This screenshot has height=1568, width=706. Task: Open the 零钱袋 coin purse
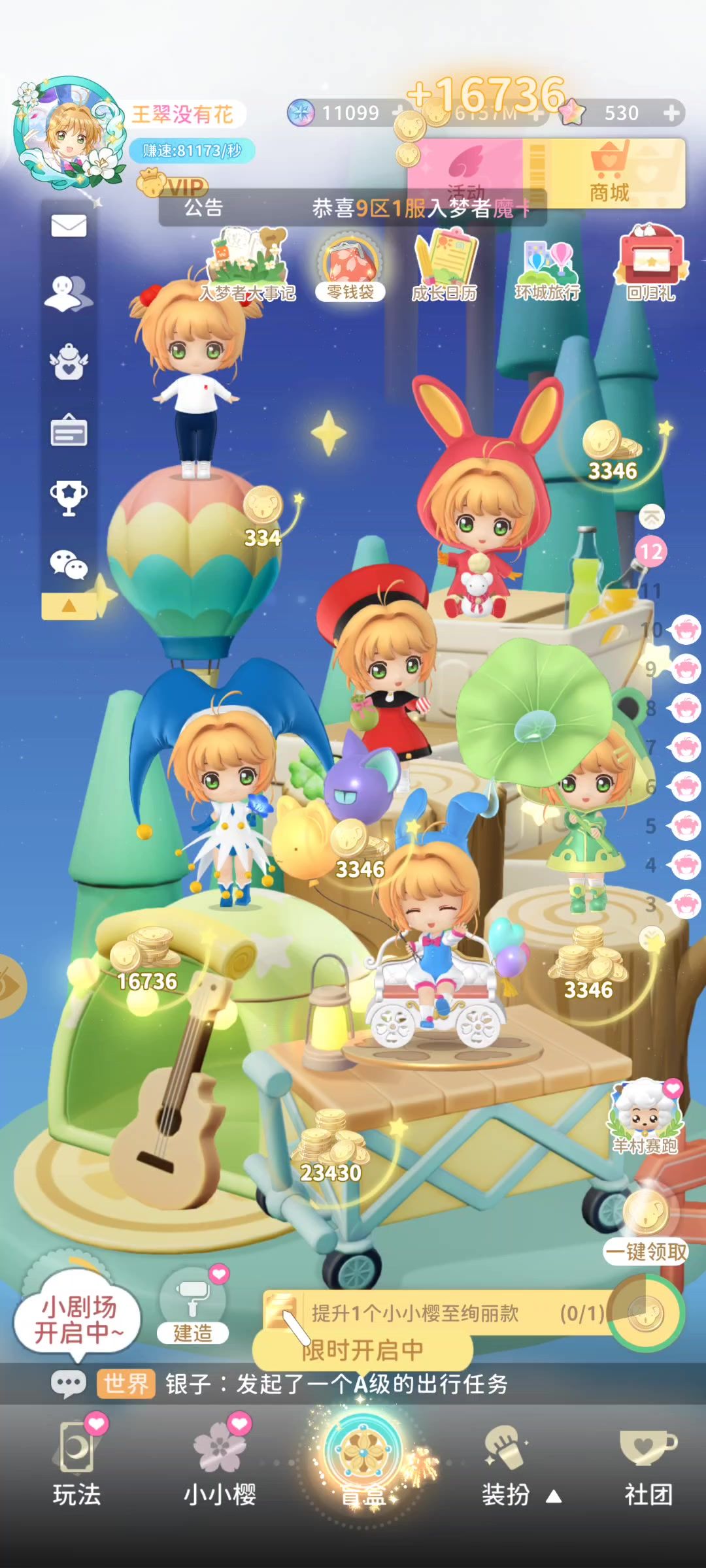click(x=350, y=269)
